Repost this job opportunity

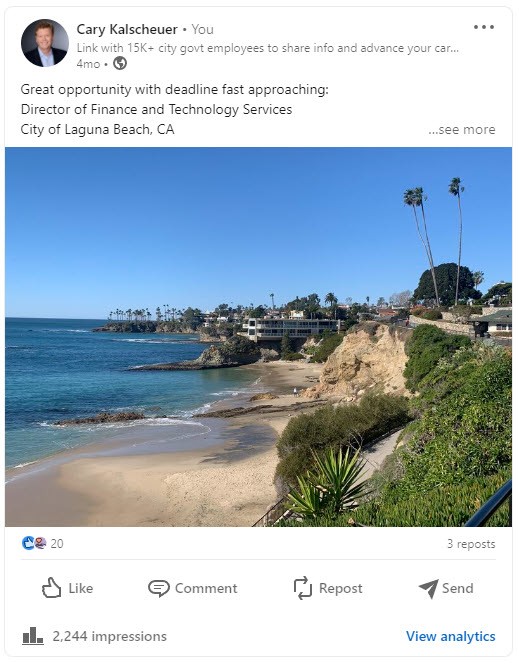pyautogui.click(x=328, y=588)
